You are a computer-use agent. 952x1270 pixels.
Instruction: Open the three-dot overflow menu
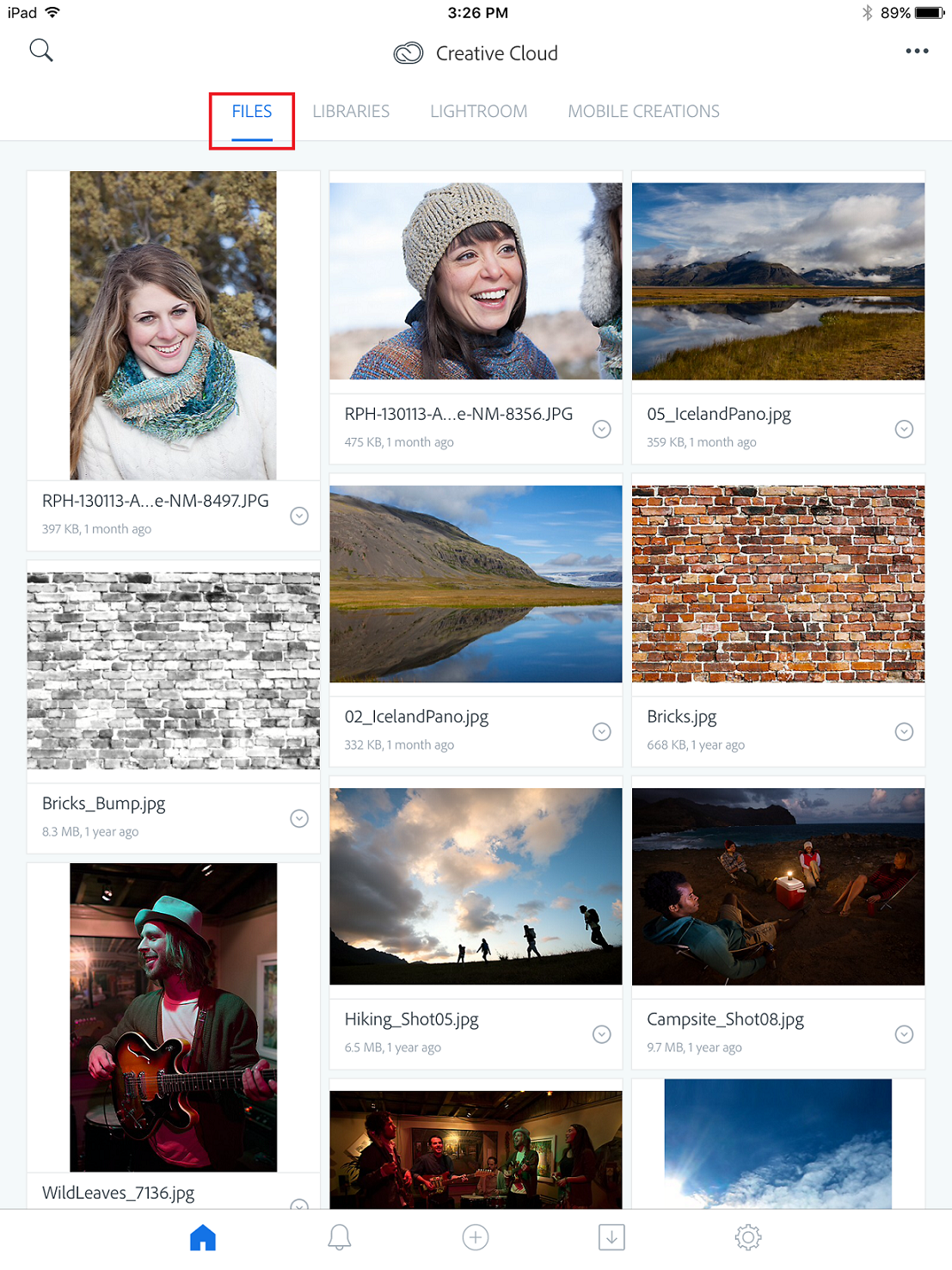917,52
